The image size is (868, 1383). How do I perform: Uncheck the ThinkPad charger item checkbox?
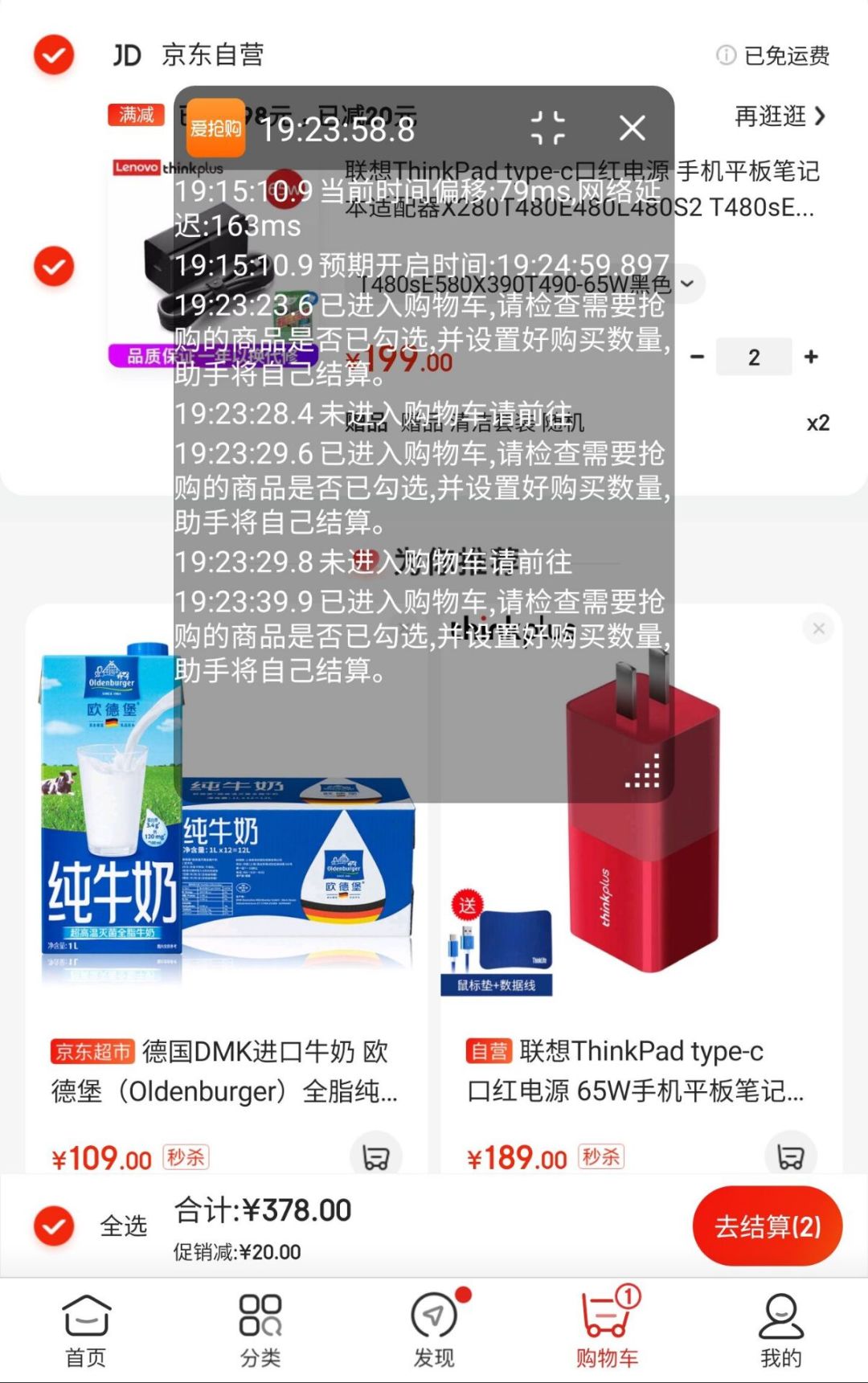pos(54,266)
